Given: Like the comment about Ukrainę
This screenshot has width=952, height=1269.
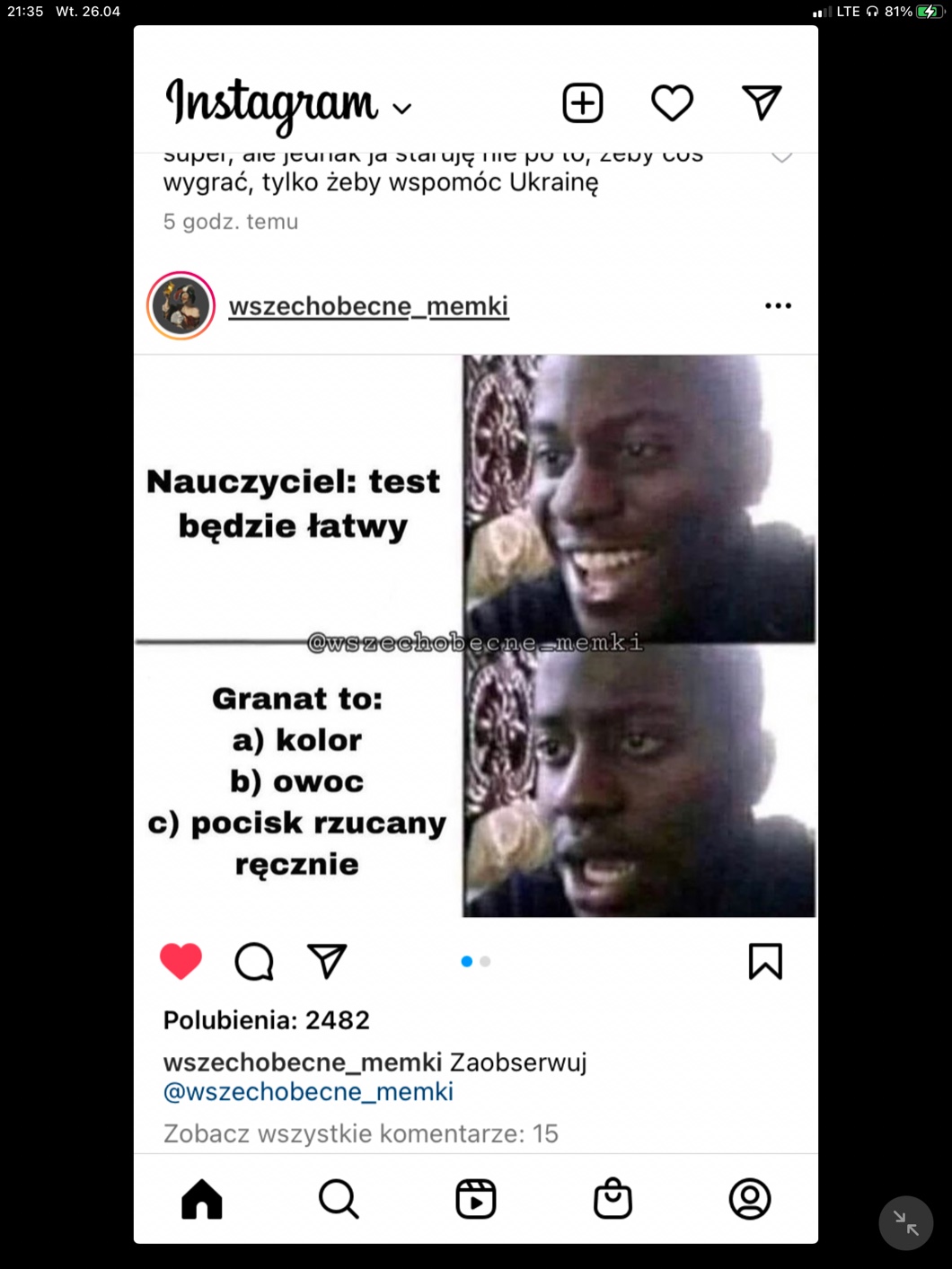Looking at the screenshot, I should point(781,157).
